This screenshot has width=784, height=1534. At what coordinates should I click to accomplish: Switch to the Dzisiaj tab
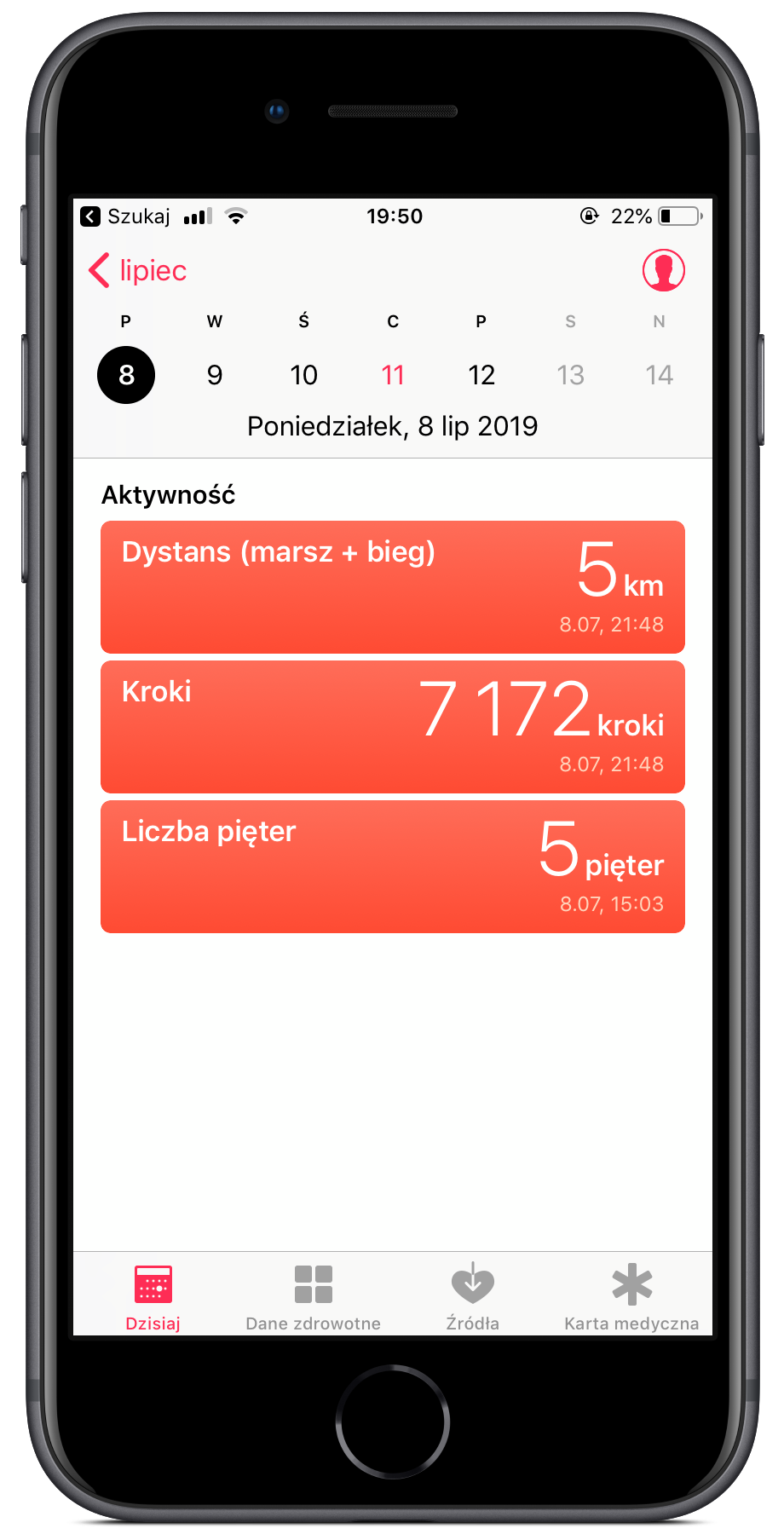click(153, 1297)
